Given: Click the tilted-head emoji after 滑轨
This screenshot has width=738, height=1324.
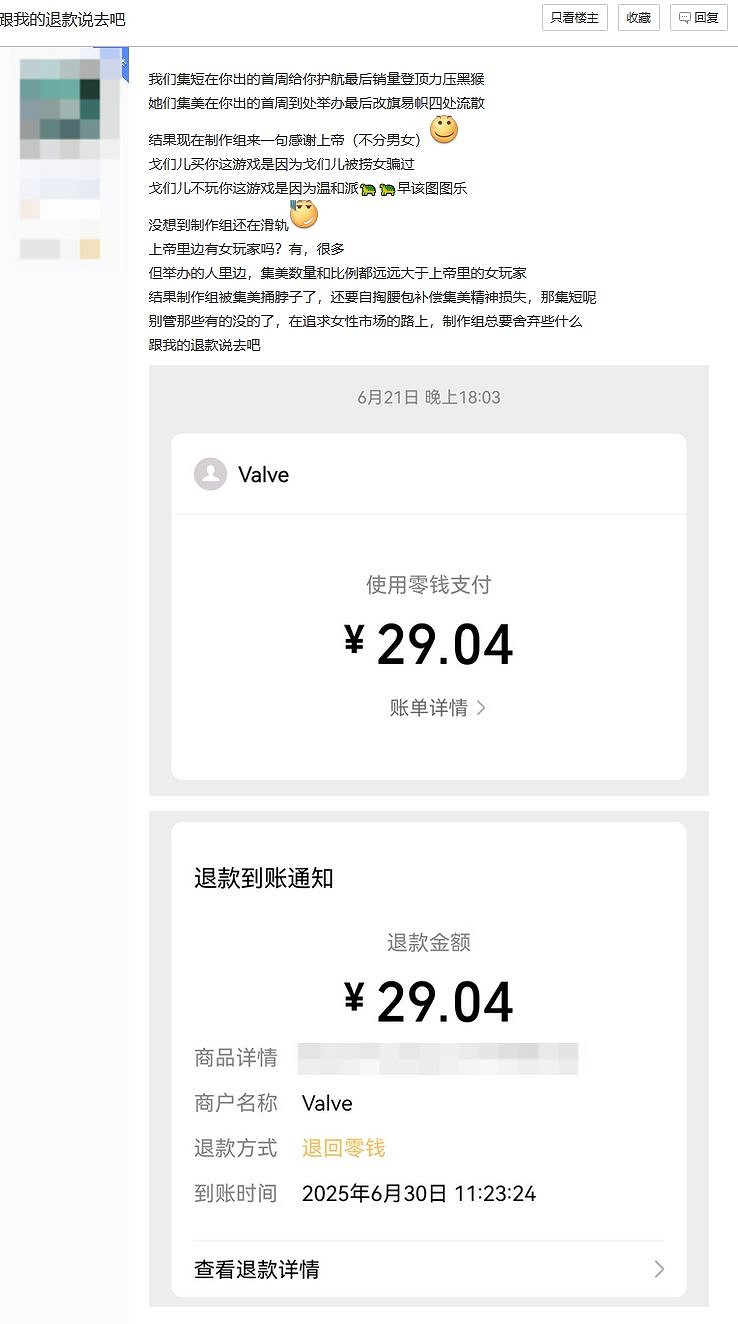Looking at the screenshot, I should (303, 214).
